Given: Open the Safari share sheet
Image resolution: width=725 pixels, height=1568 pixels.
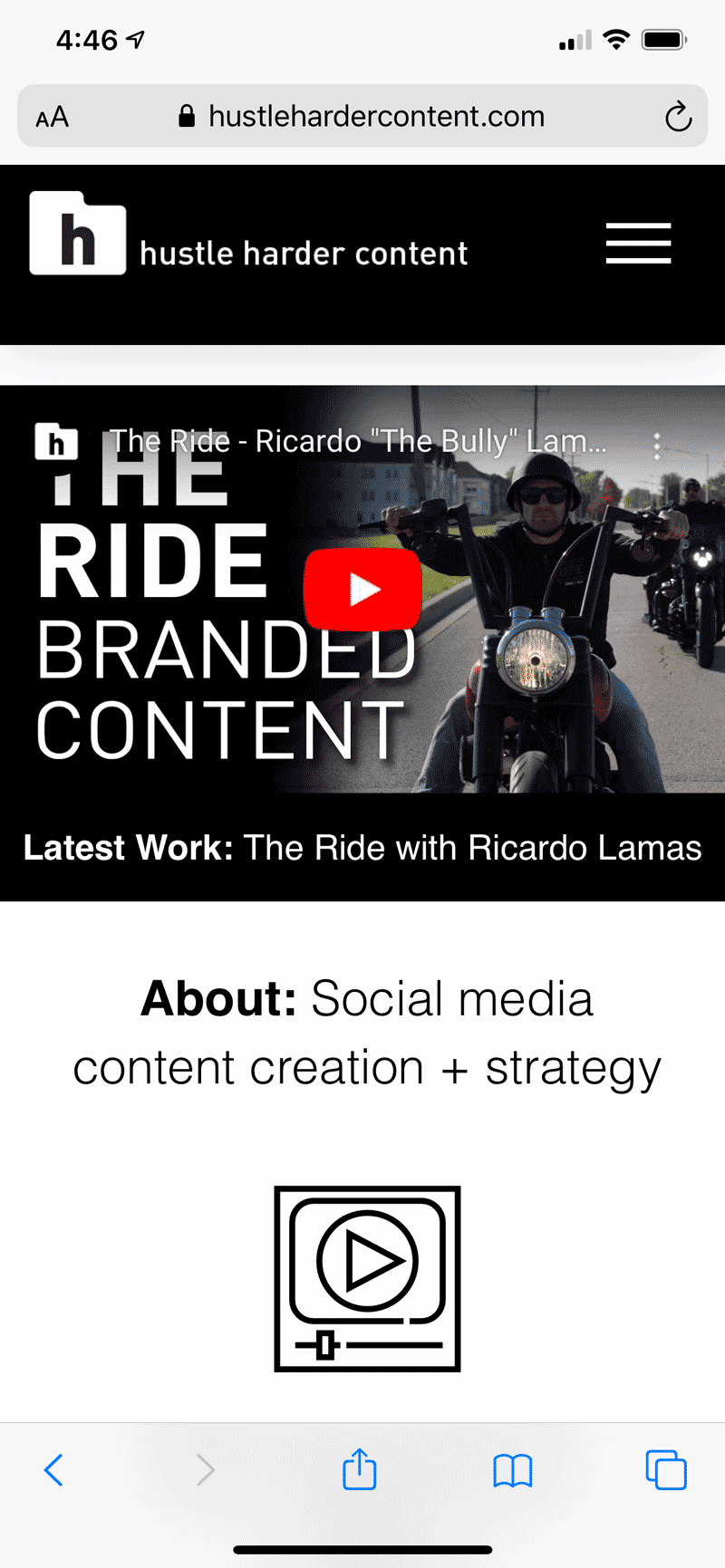Looking at the screenshot, I should tap(360, 1467).
